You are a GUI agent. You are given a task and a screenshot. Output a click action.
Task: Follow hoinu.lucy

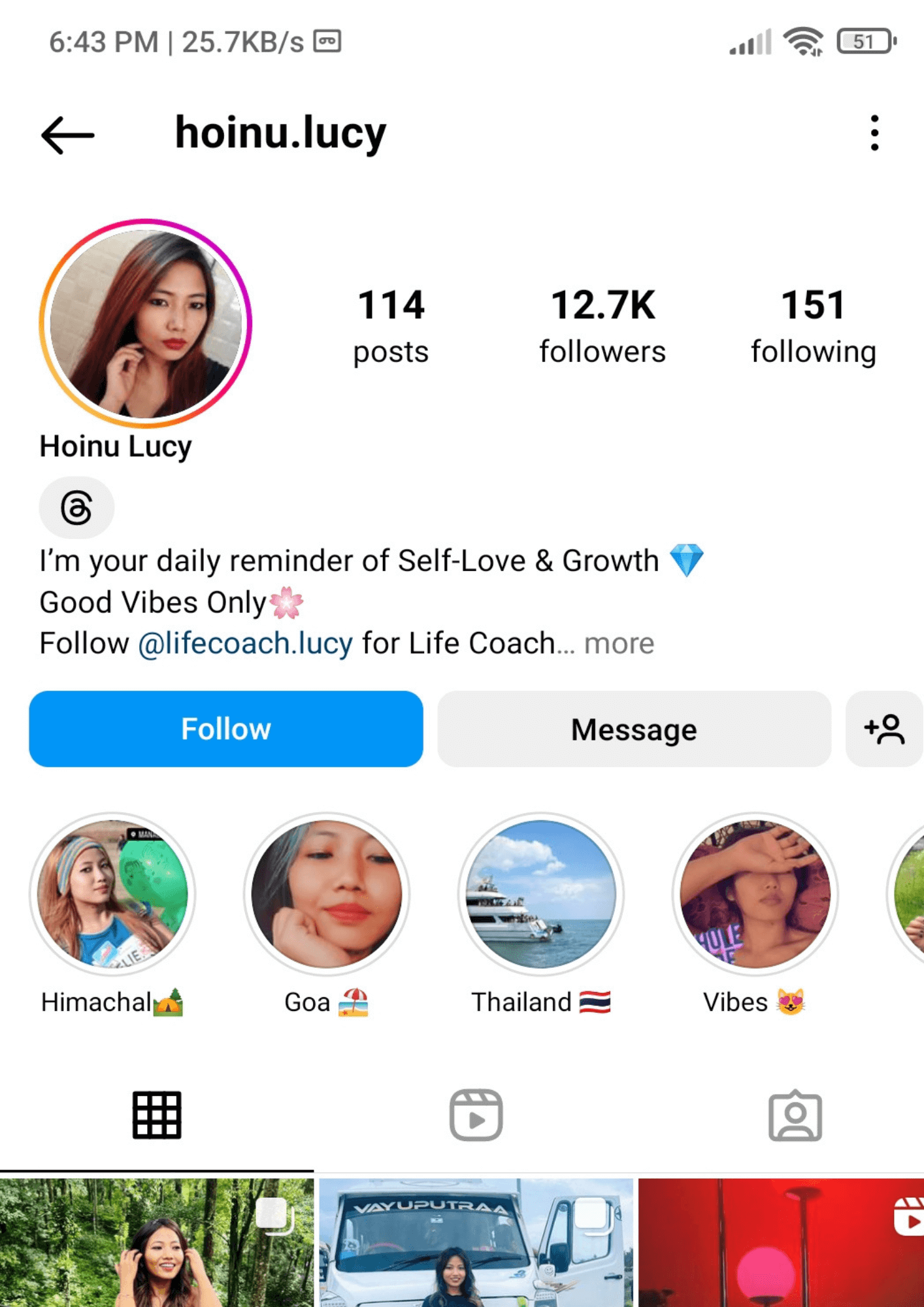point(226,729)
